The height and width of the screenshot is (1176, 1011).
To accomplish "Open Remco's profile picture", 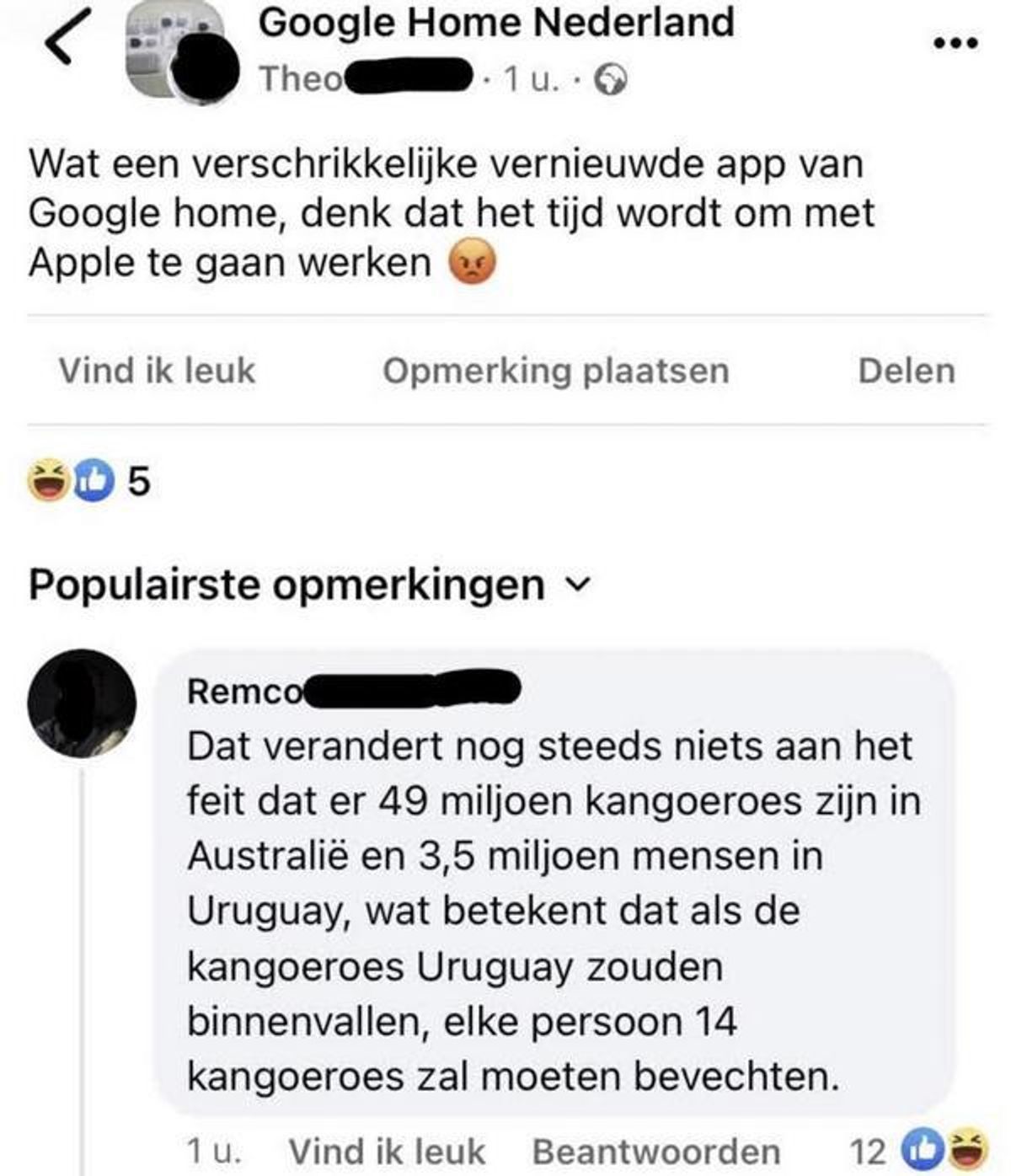I will click(82, 703).
